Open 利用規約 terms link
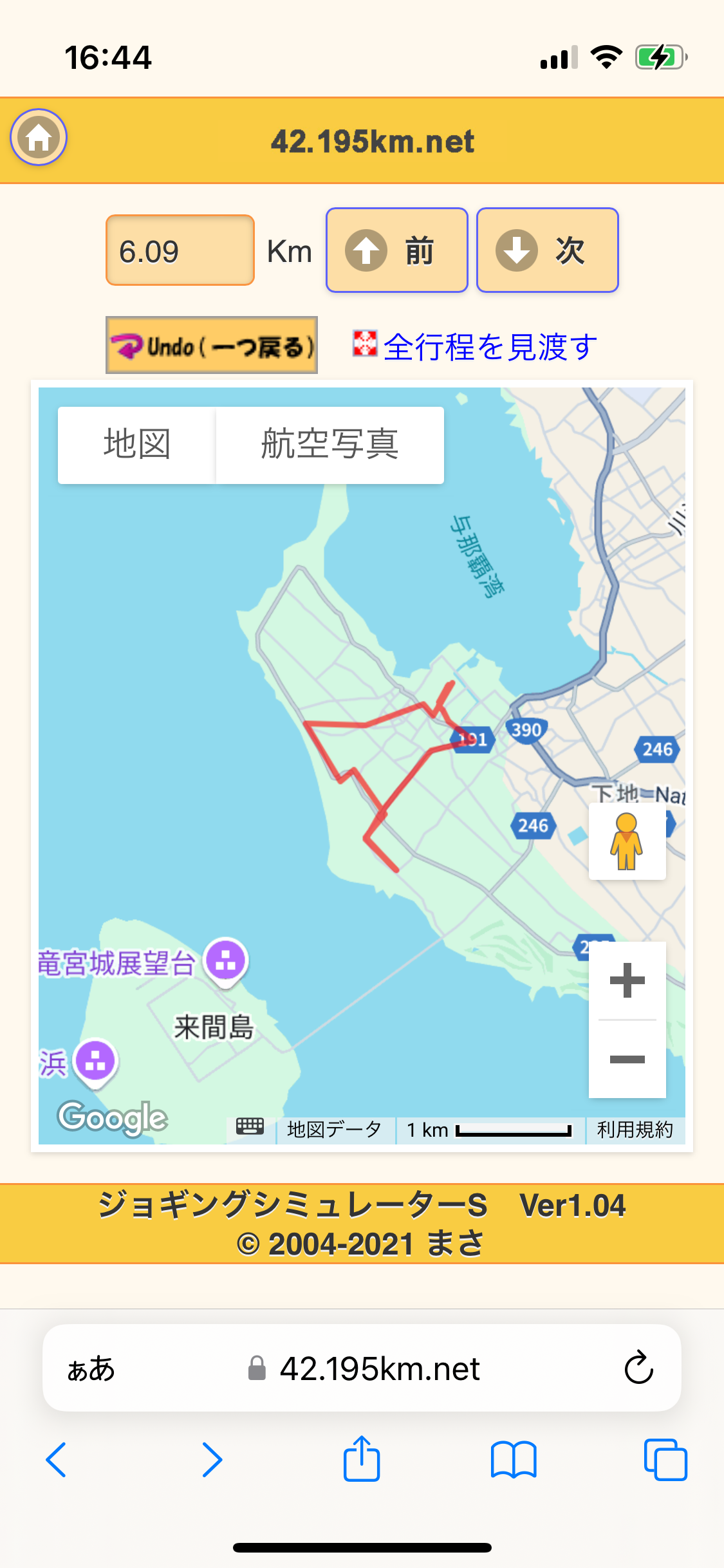Viewport: 724px width, 1568px height. click(x=635, y=1130)
